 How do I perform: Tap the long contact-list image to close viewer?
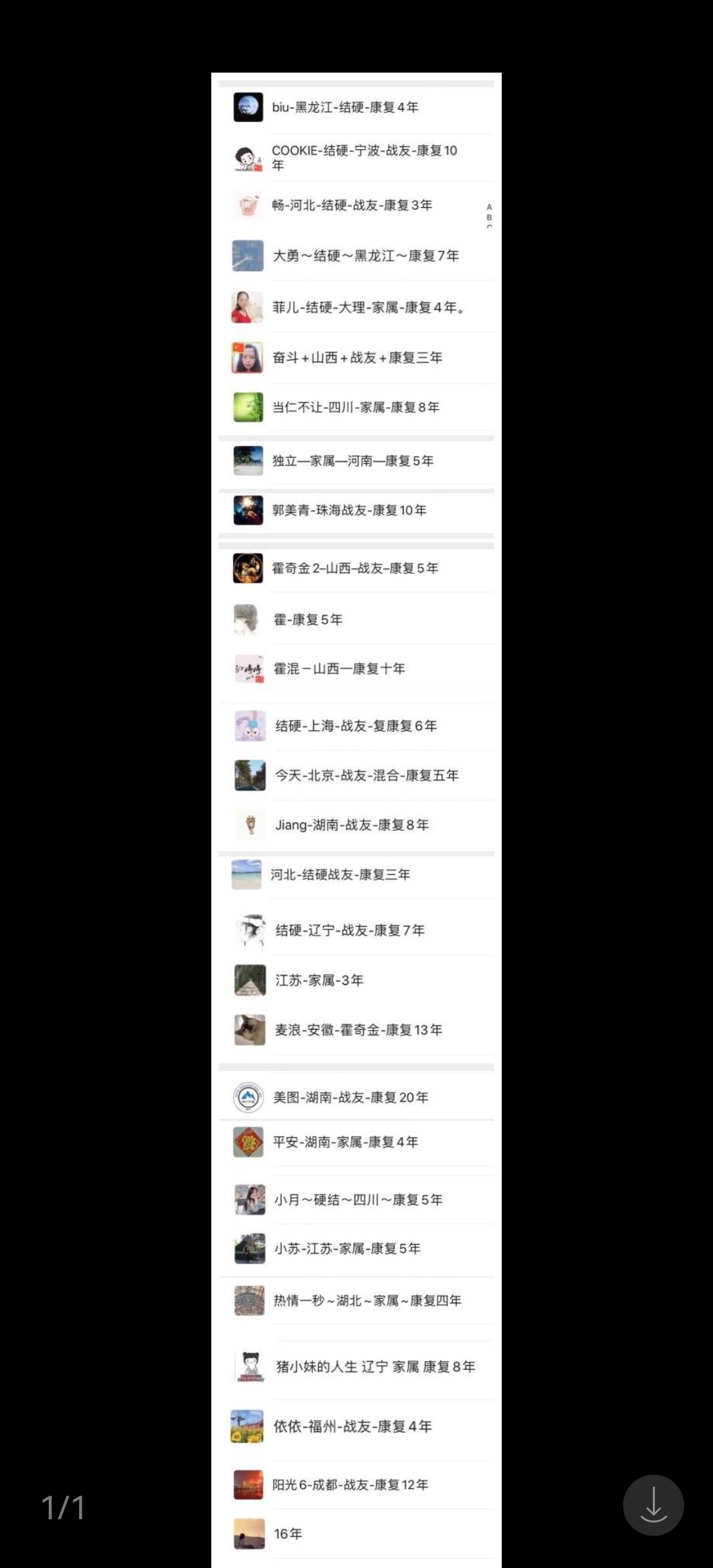click(x=356, y=792)
